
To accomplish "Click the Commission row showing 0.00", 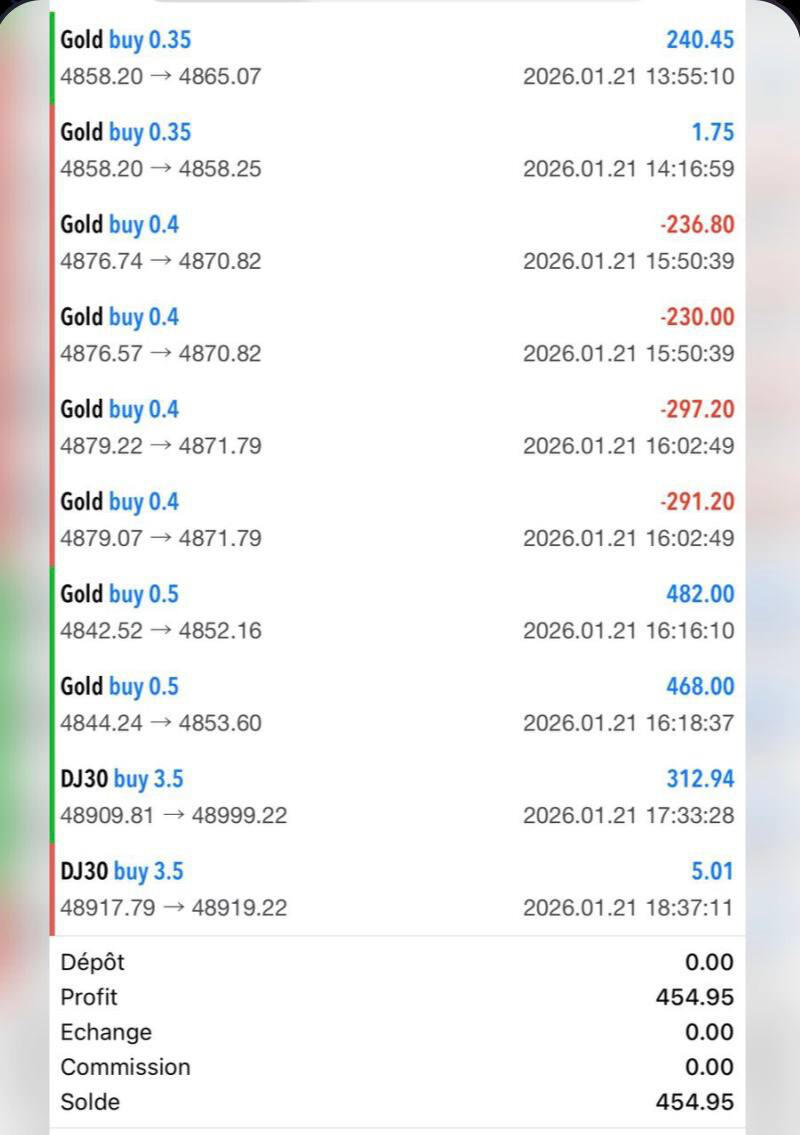I will (x=400, y=1067).
